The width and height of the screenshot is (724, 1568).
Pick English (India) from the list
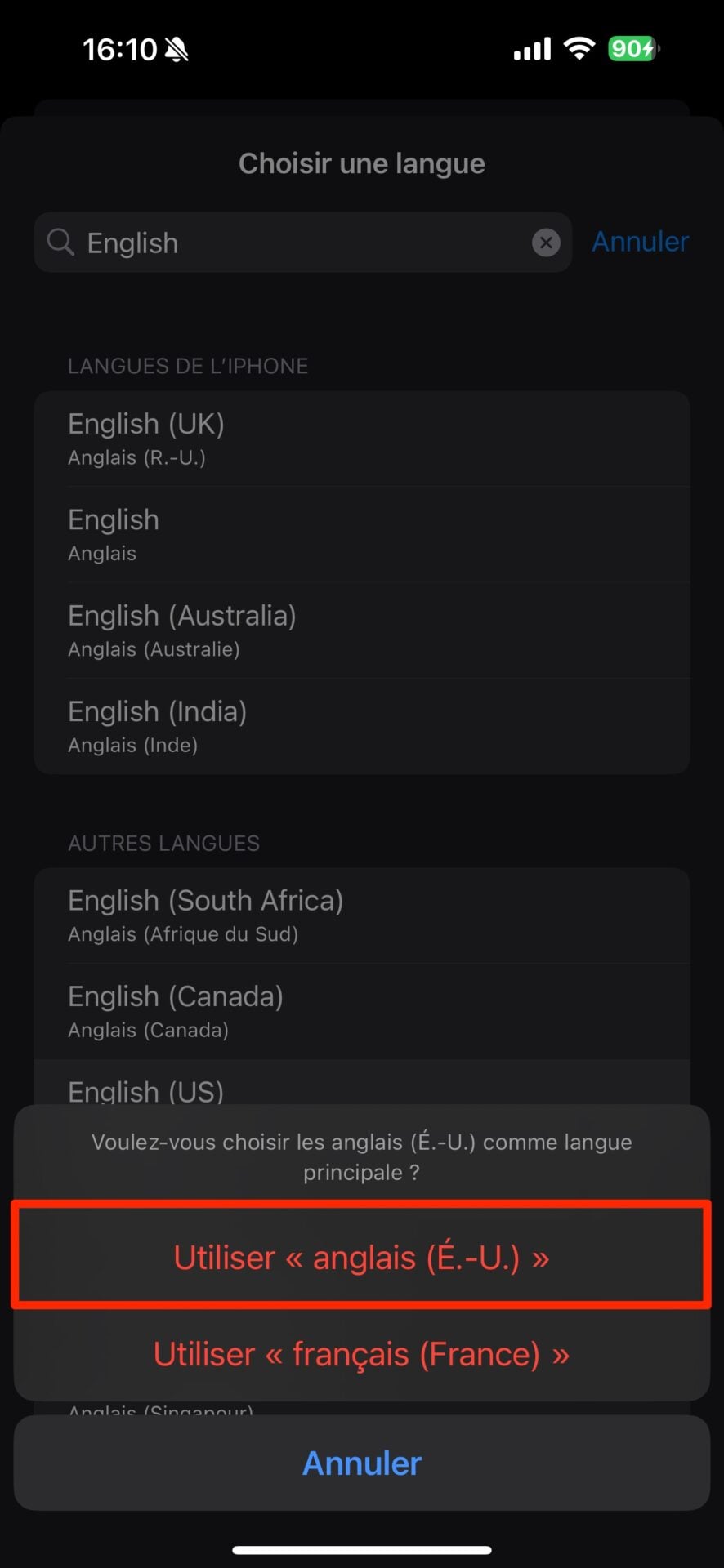click(361, 726)
